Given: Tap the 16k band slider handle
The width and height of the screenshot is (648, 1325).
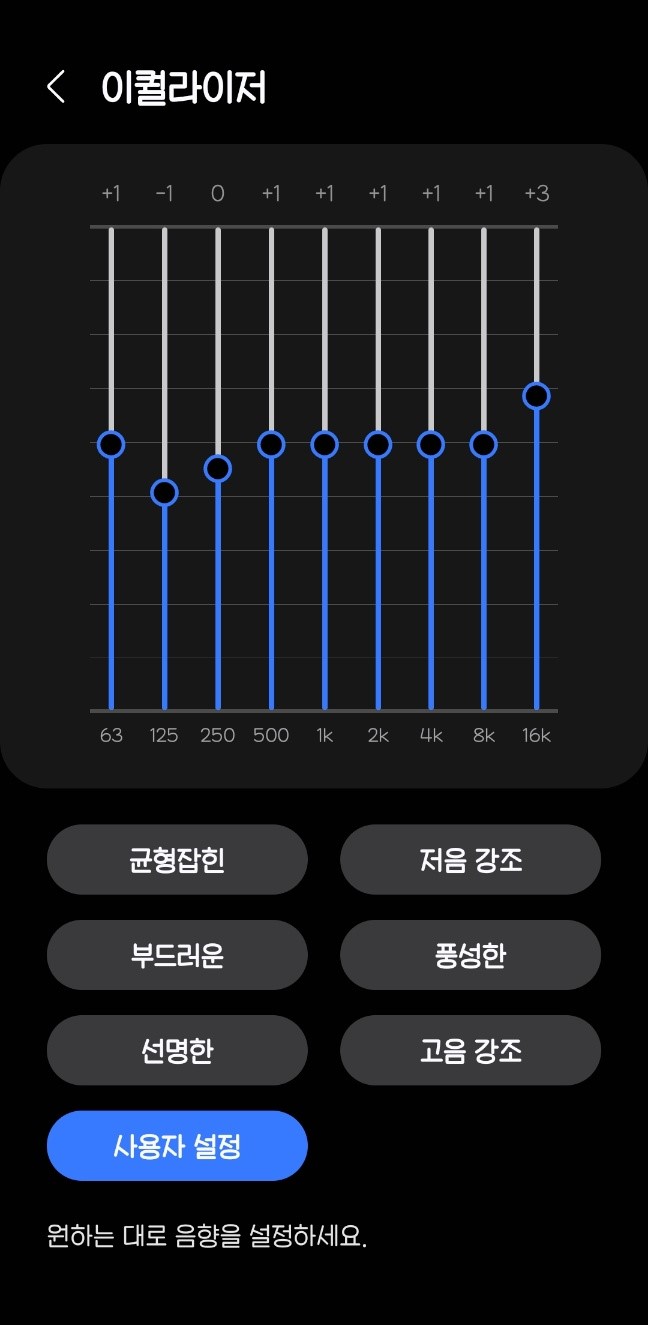Looking at the screenshot, I should coord(537,396).
